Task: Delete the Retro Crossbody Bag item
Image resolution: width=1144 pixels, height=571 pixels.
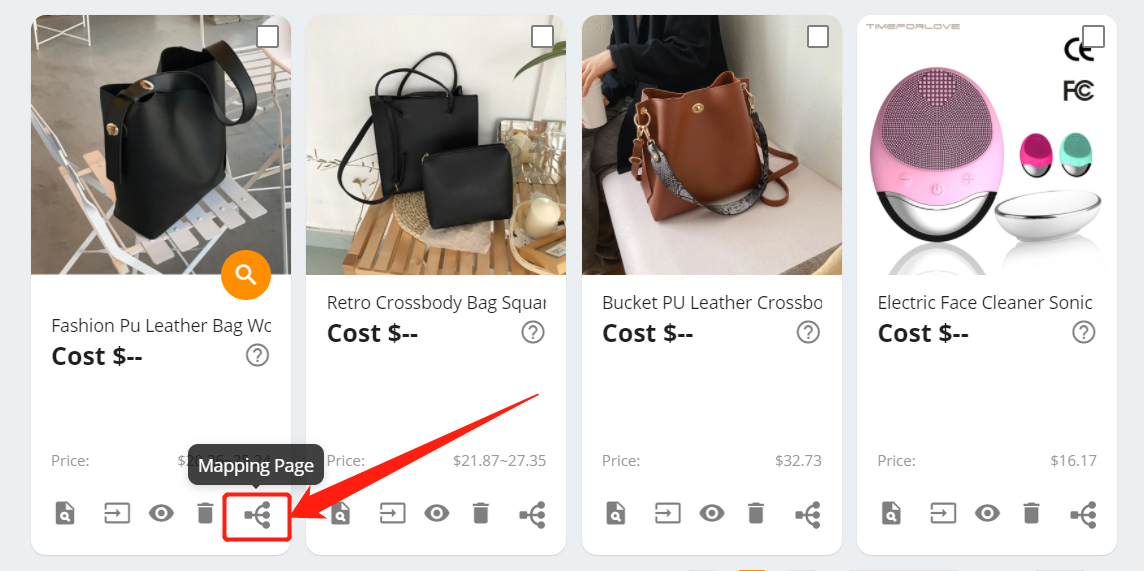Action: (481, 514)
